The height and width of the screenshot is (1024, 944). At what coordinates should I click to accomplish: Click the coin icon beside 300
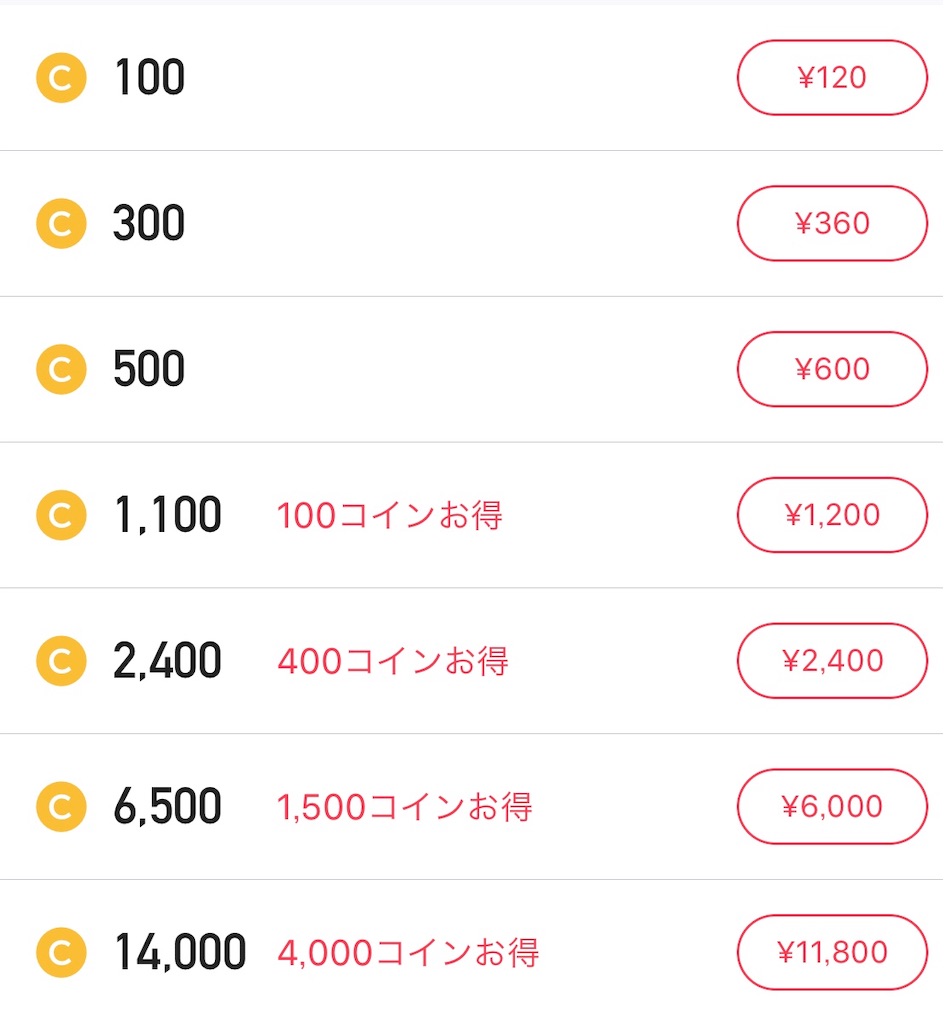(x=60, y=223)
